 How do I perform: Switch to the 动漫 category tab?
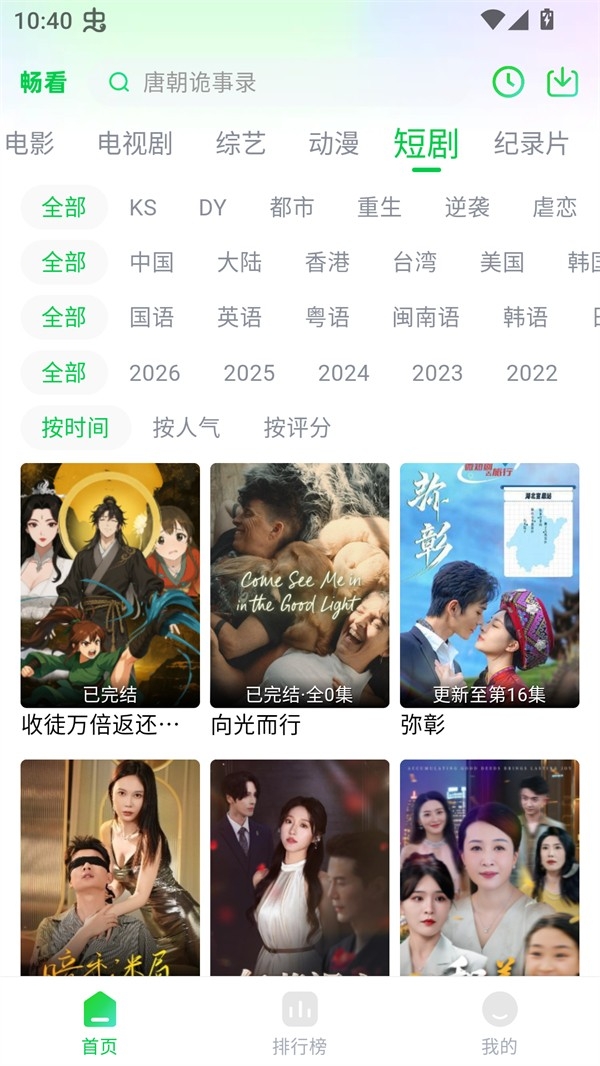(334, 144)
